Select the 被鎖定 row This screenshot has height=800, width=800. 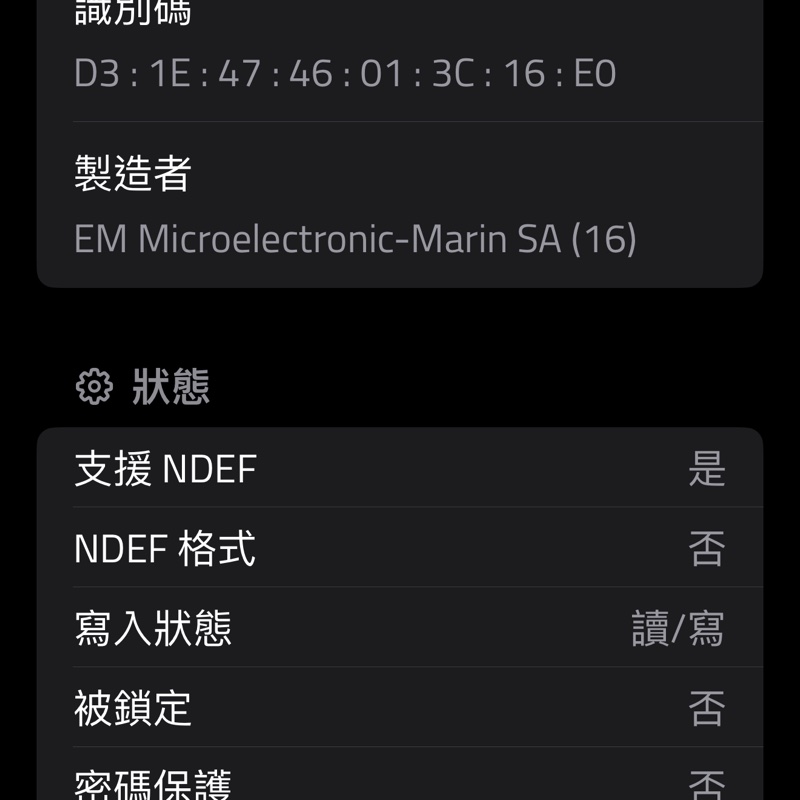point(400,708)
